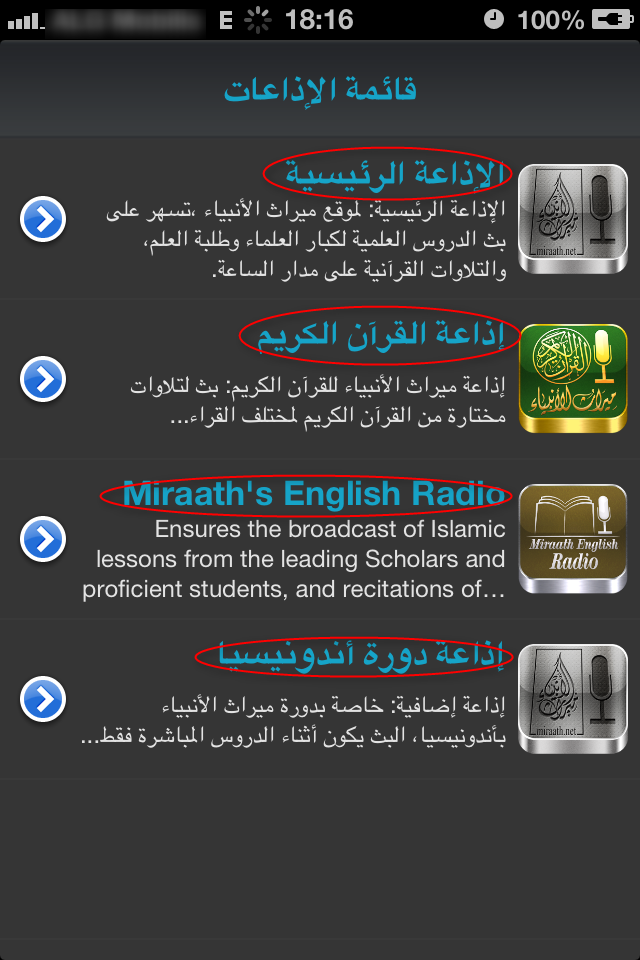
Task: Open the الإذاعة الرئيسية main radio station
Action: click(388, 175)
